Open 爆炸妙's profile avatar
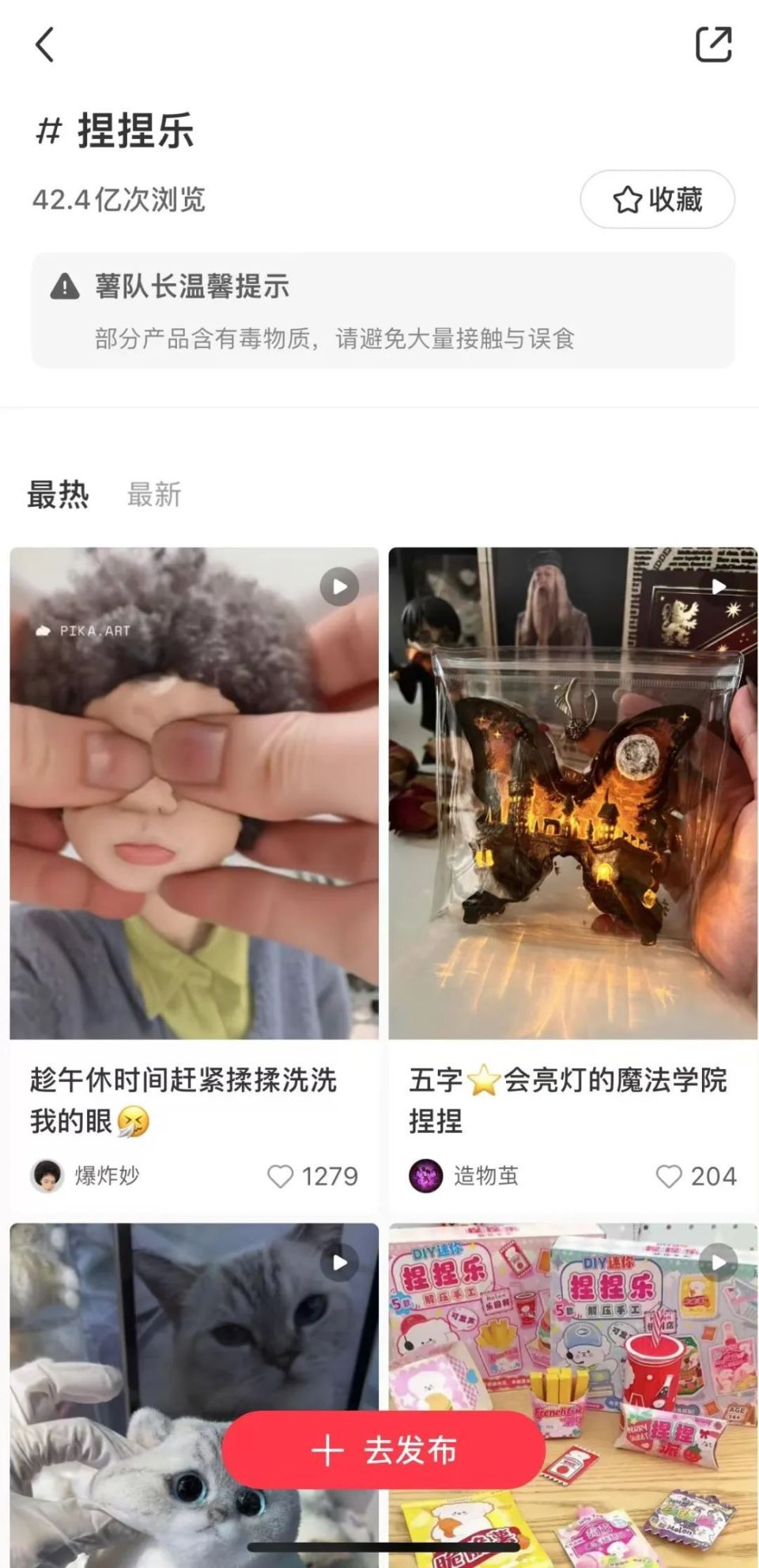 pyautogui.click(x=50, y=1177)
